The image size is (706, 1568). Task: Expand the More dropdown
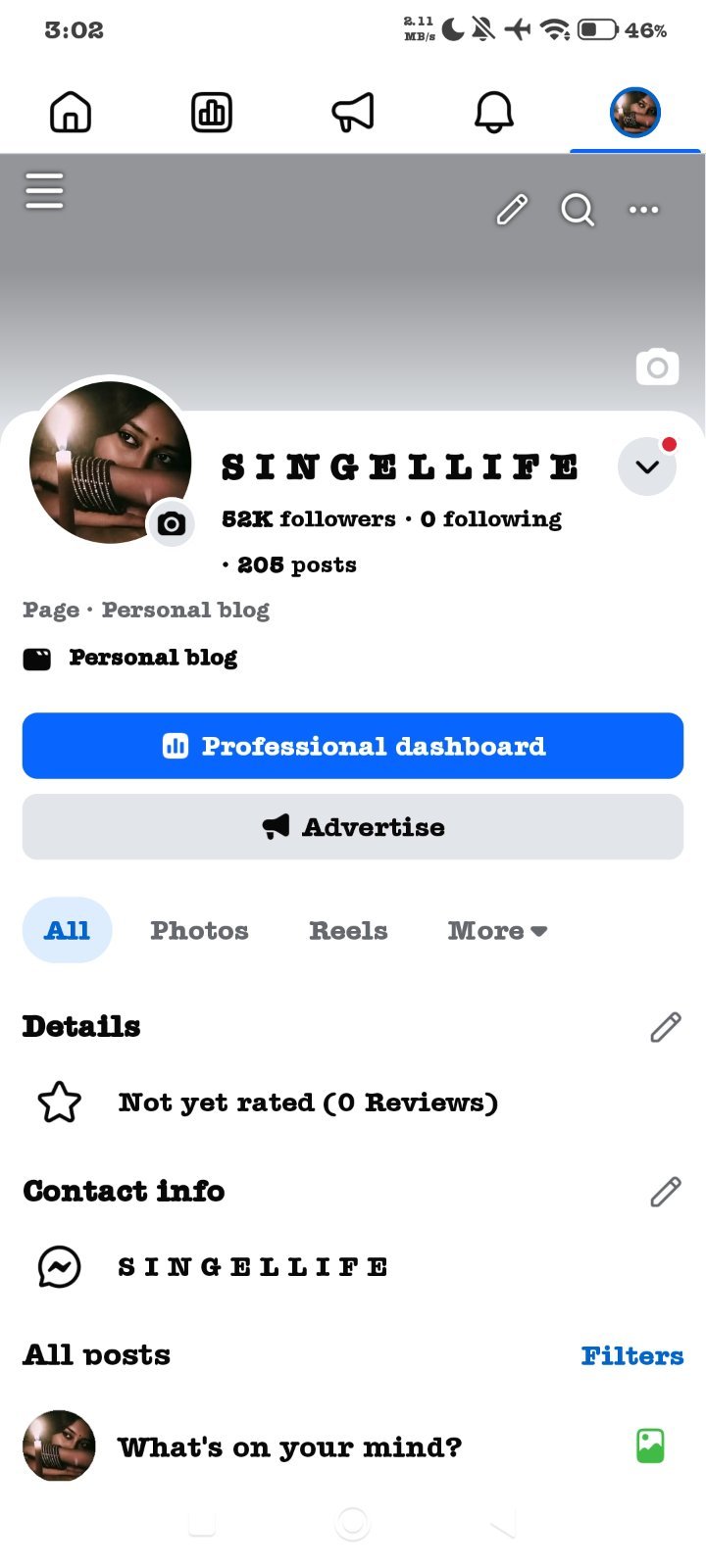[x=497, y=930]
